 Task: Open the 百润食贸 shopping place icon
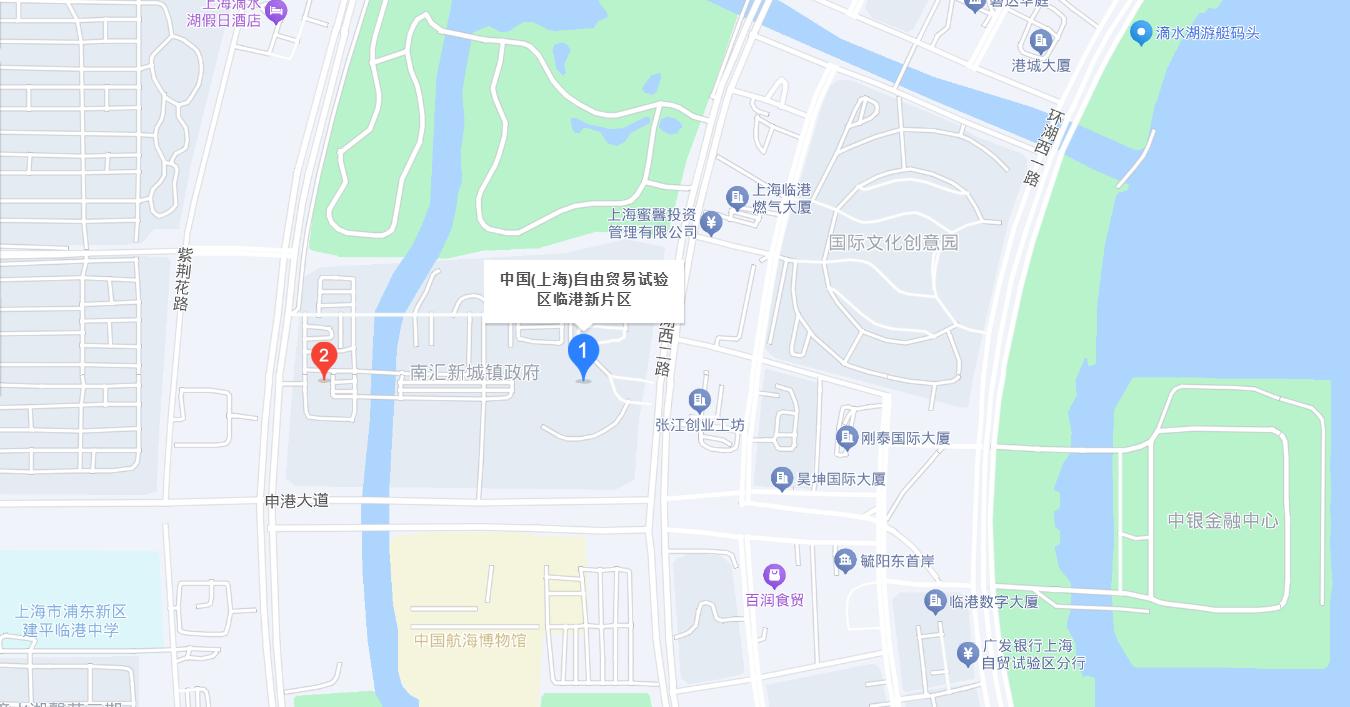pos(773,576)
